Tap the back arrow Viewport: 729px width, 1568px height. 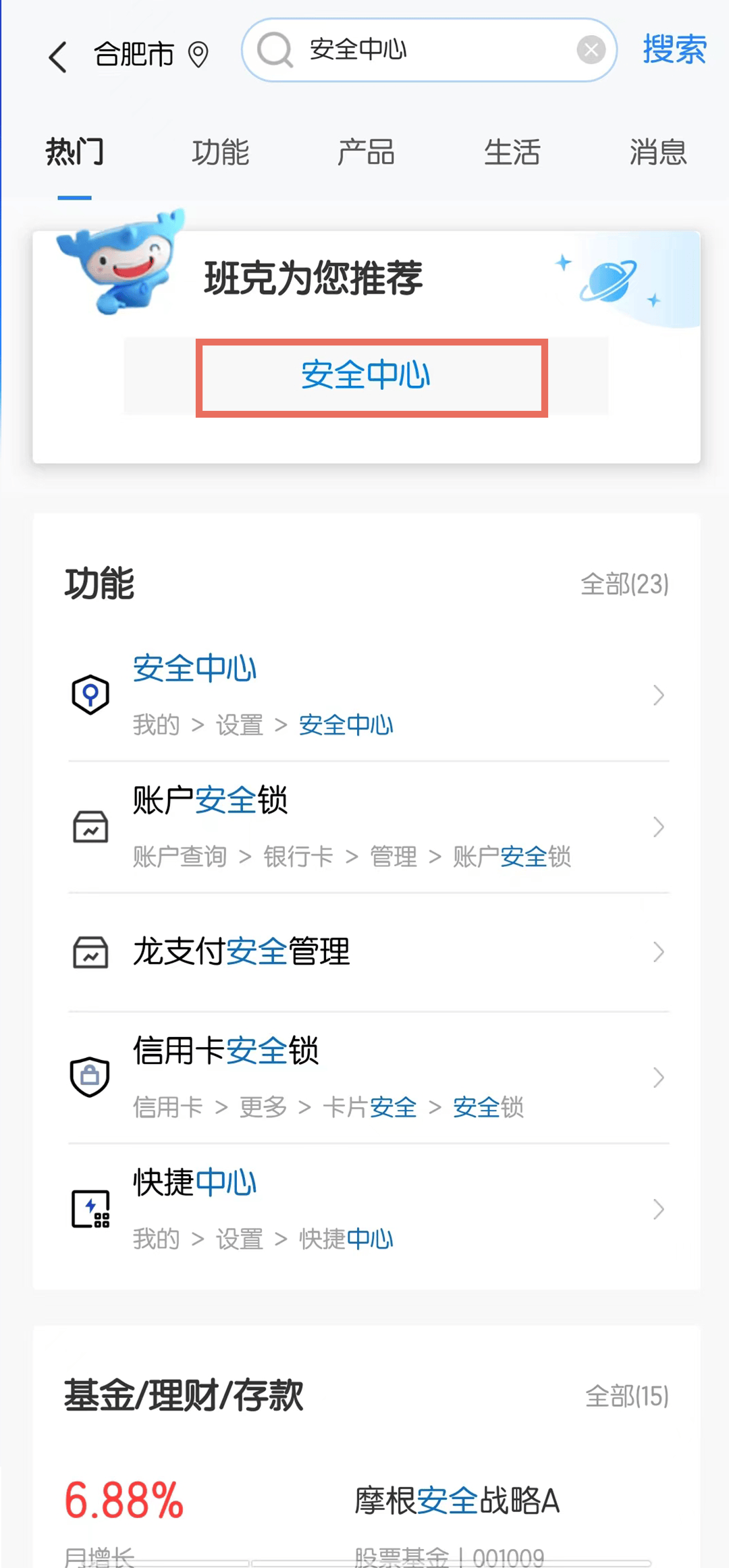(57, 57)
